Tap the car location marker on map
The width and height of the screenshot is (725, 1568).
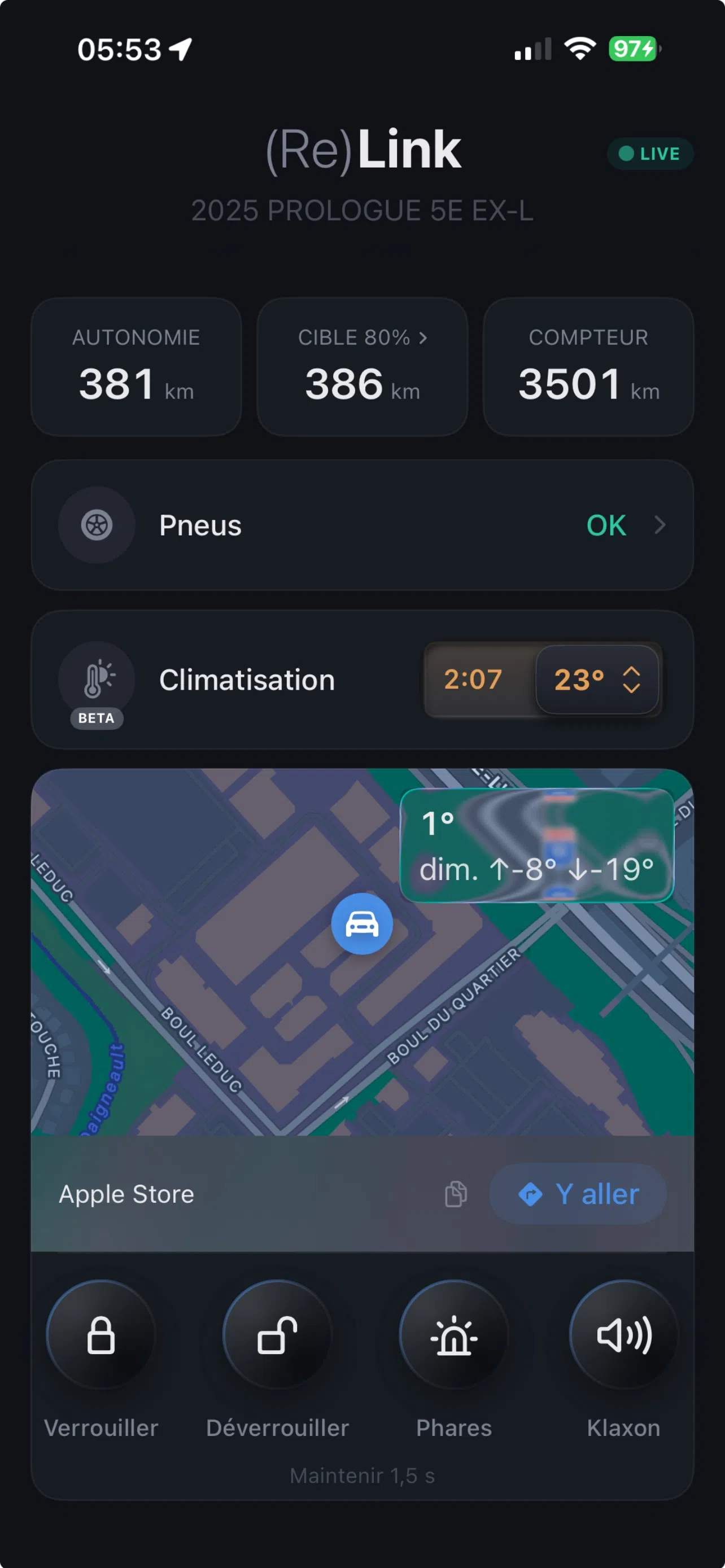pyautogui.click(x=362, y=924)
